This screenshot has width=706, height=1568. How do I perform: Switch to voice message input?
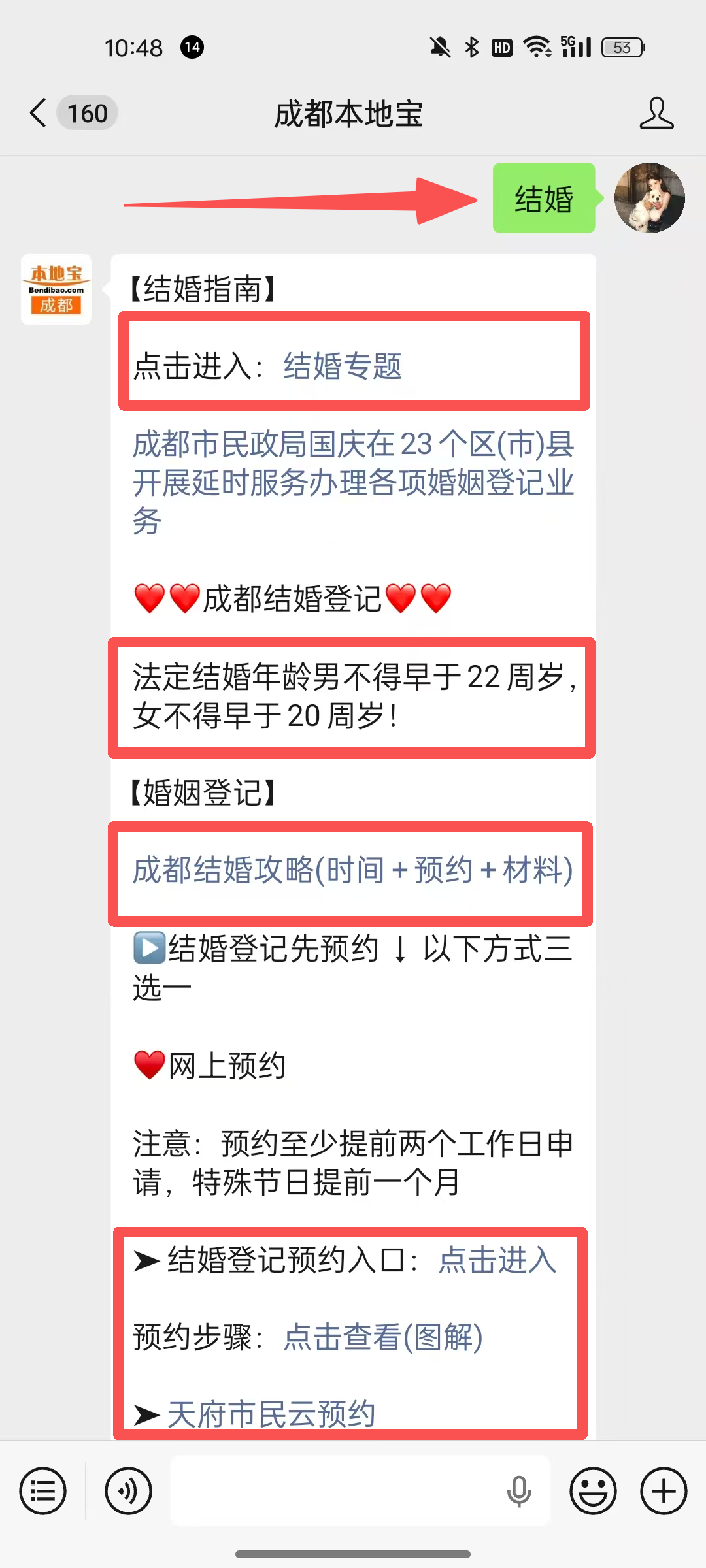click(x=129, y=1492)
